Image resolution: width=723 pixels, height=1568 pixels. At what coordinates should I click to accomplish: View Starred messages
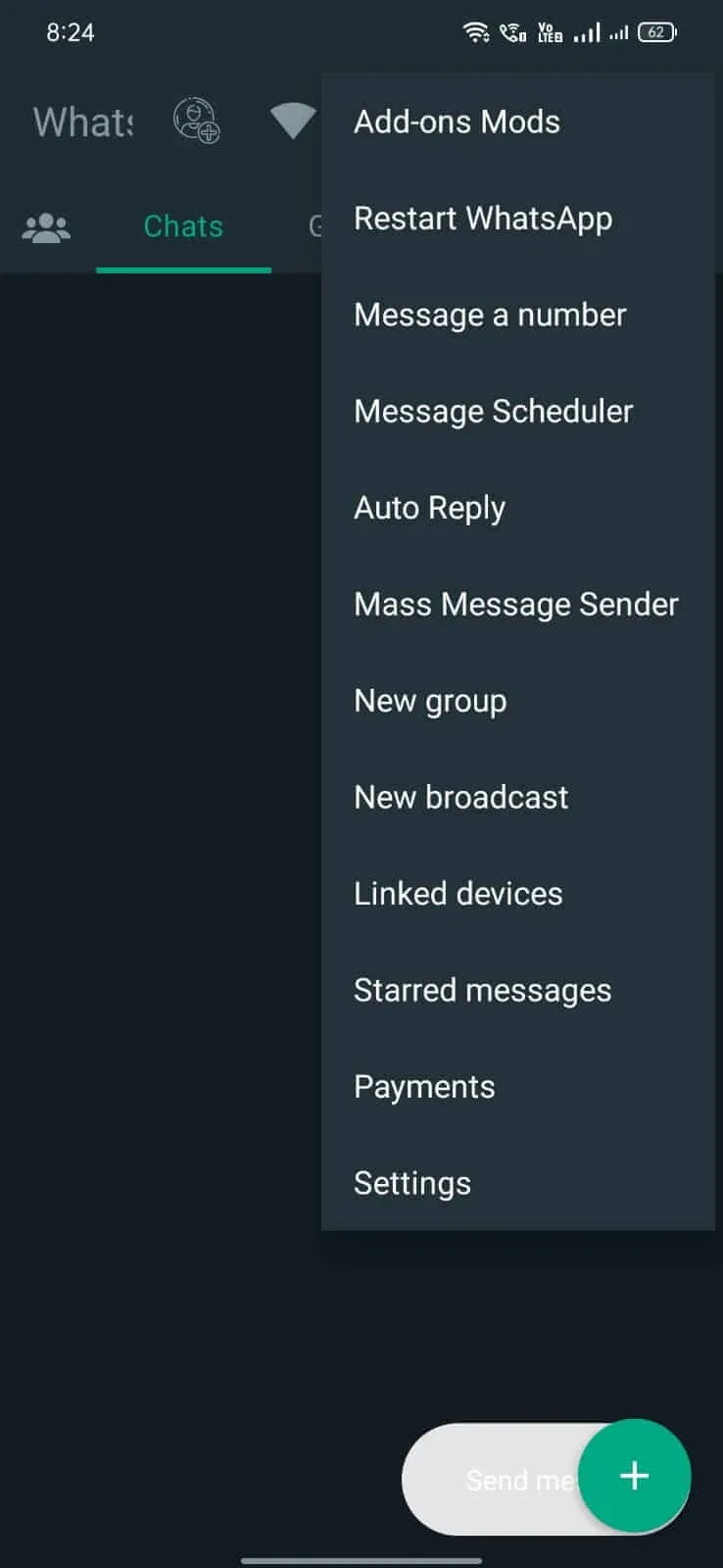[517, 990]
